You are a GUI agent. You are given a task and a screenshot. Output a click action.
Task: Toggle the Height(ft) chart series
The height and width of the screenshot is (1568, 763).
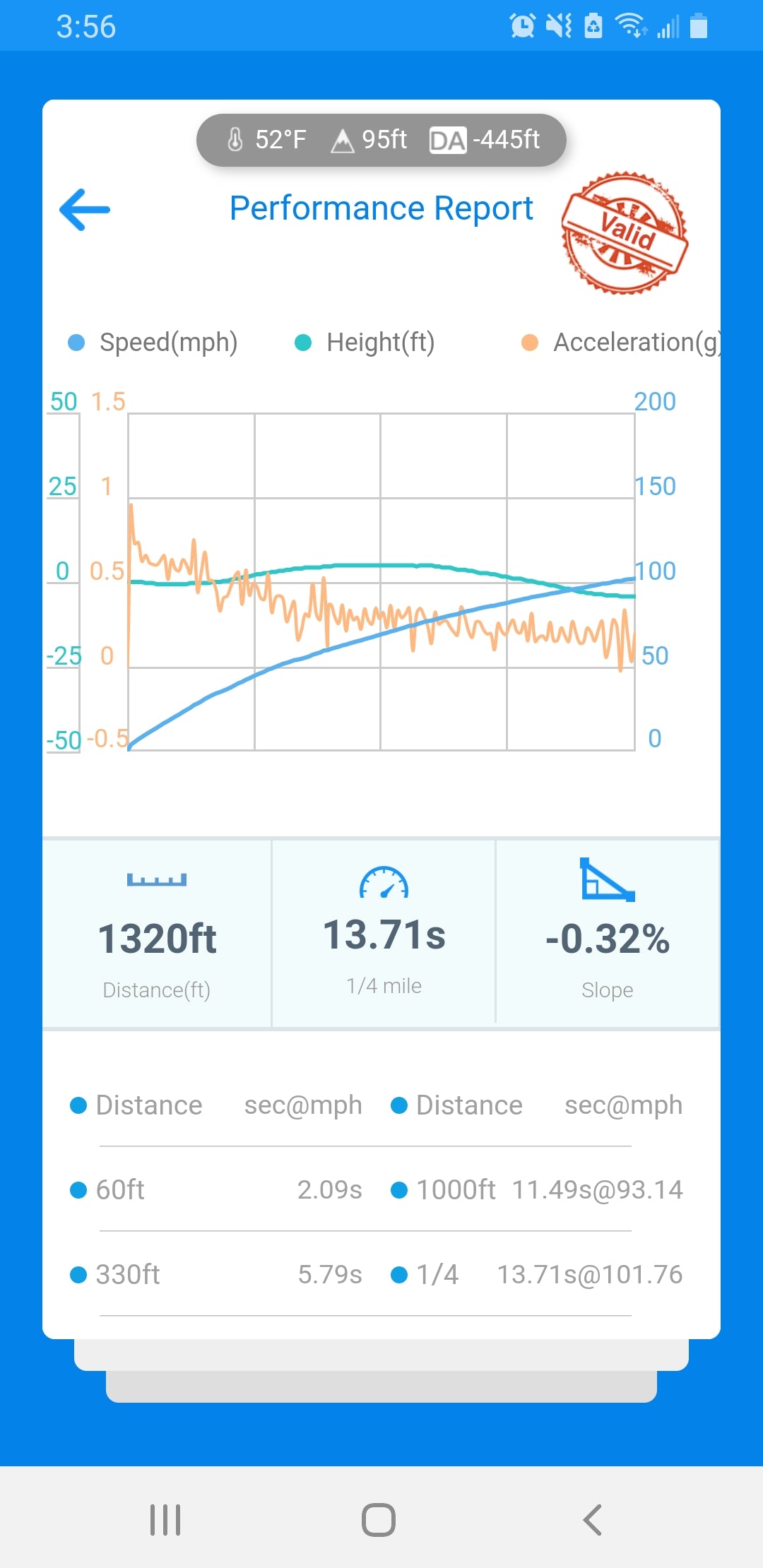pos(365,343)
